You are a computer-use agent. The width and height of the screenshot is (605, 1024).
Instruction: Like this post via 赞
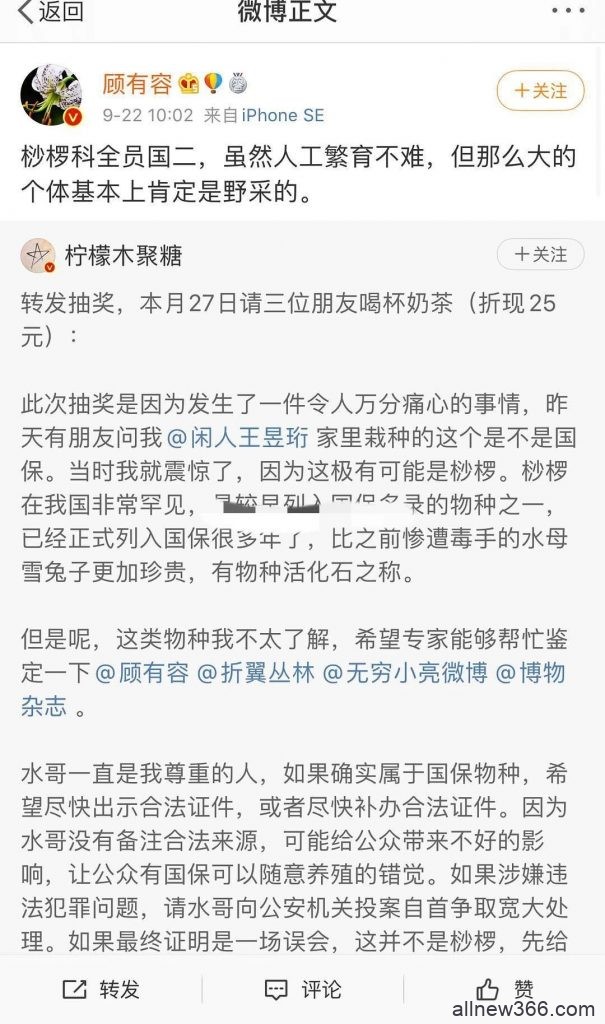[x=505, y=989]
